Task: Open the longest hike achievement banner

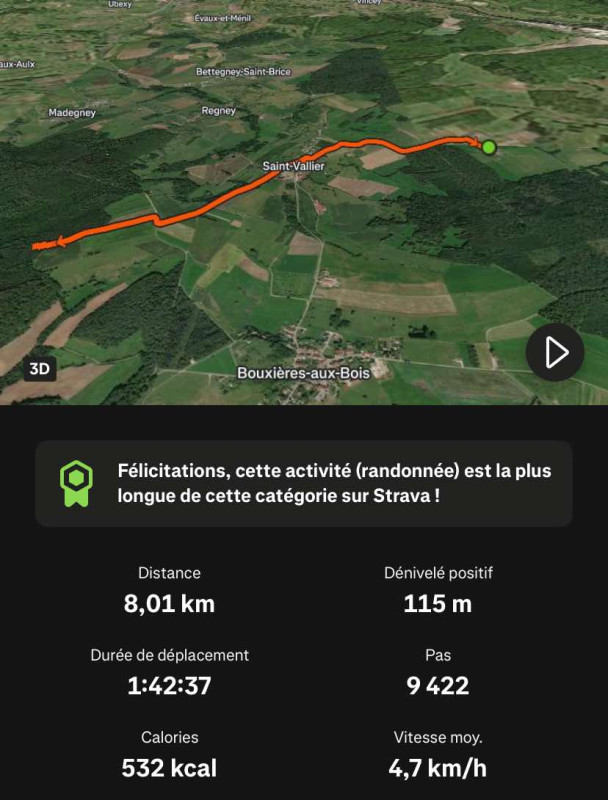Action: pyautogui.click(x=304, y=484)
